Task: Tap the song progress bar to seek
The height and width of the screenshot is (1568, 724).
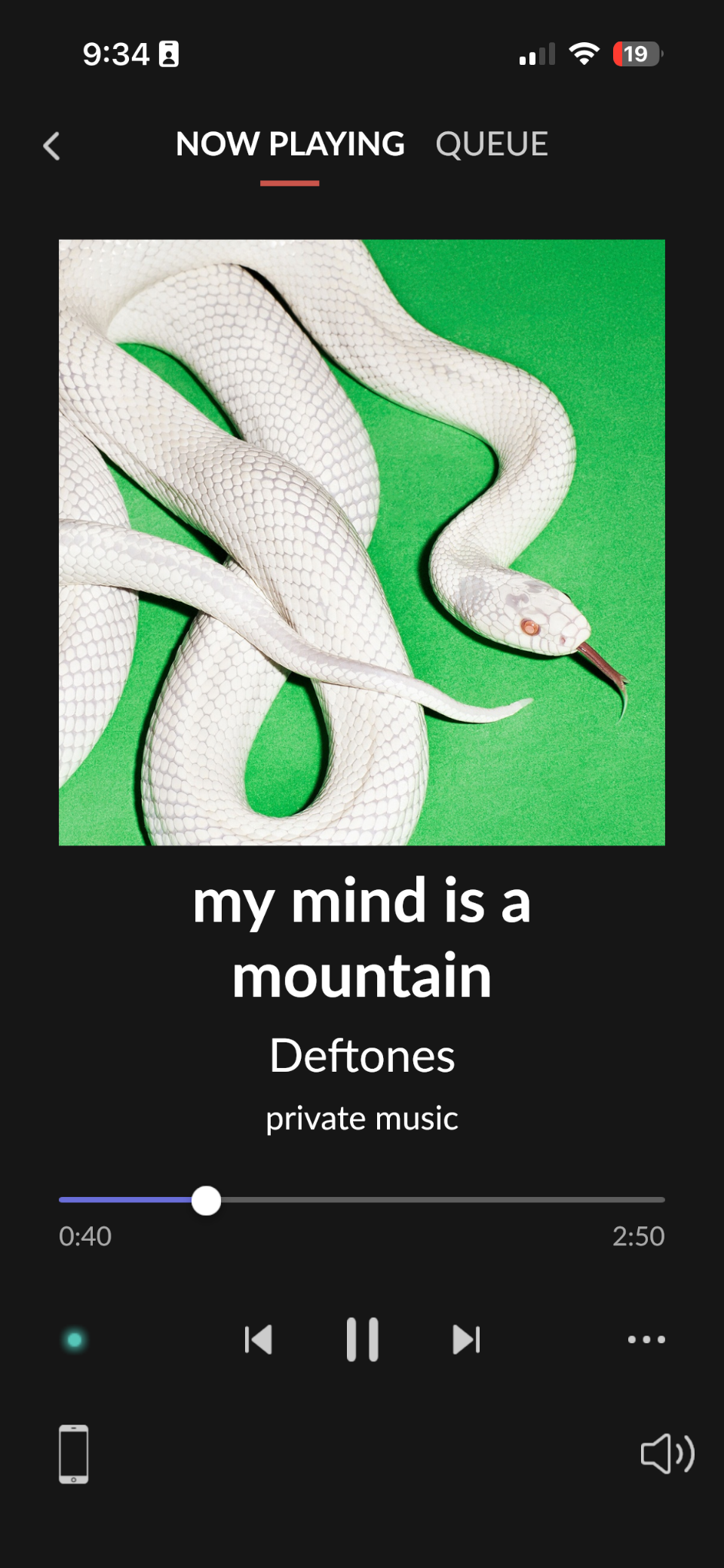Action: (x=437, y=1199)
